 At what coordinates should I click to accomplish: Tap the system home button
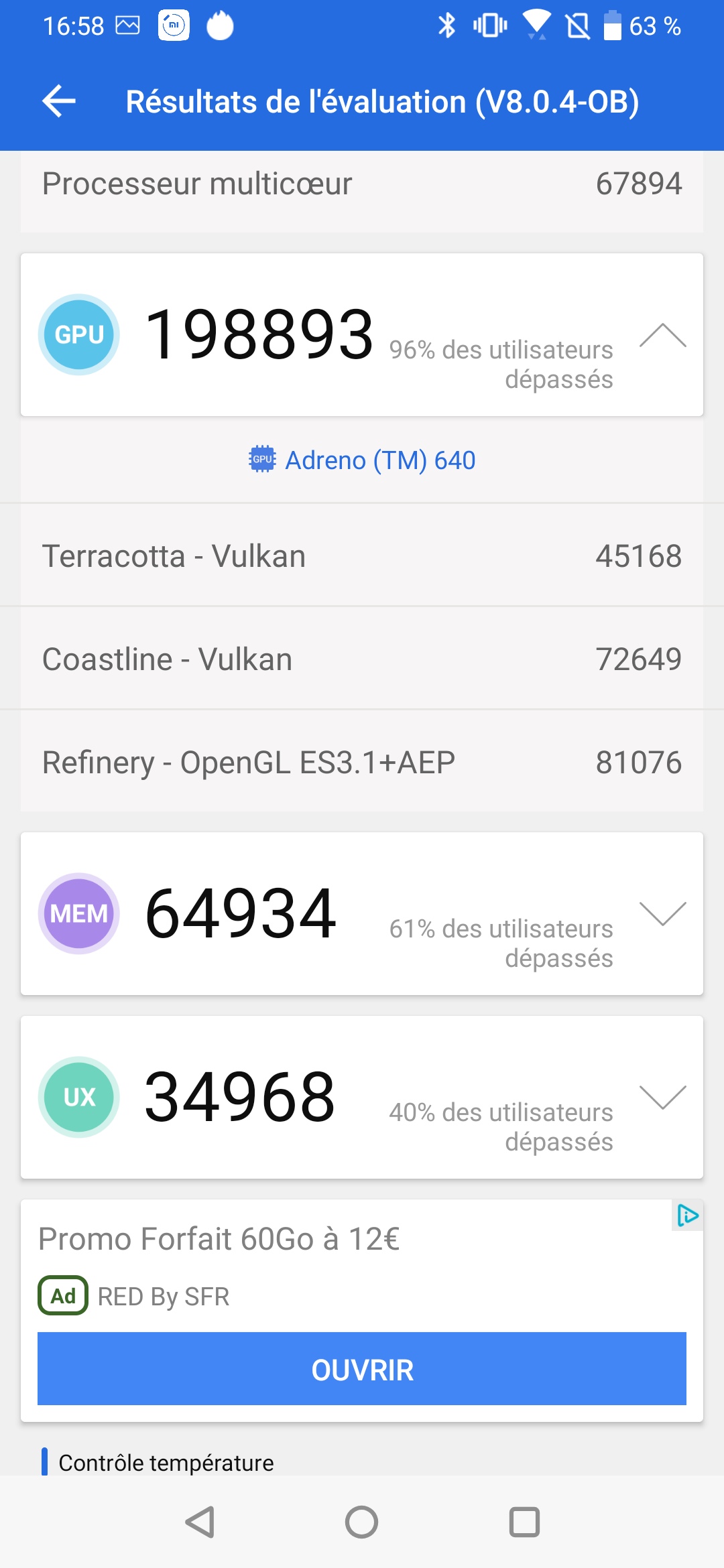pos(362,1522)
